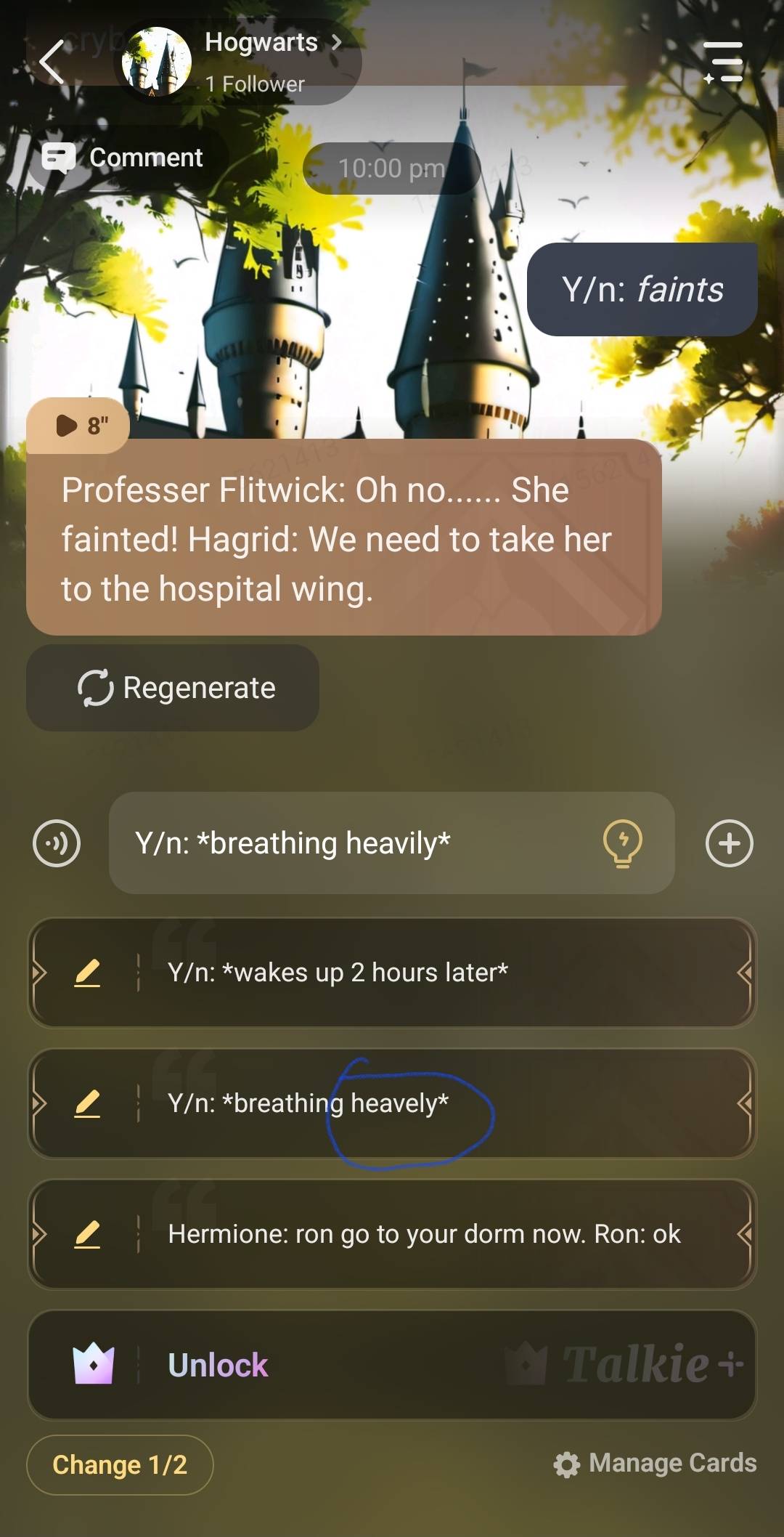Edit the "wakes up 2 hours later" suggestion
Viewport: 784px width, 1537px height.
(x=87, y=973)
